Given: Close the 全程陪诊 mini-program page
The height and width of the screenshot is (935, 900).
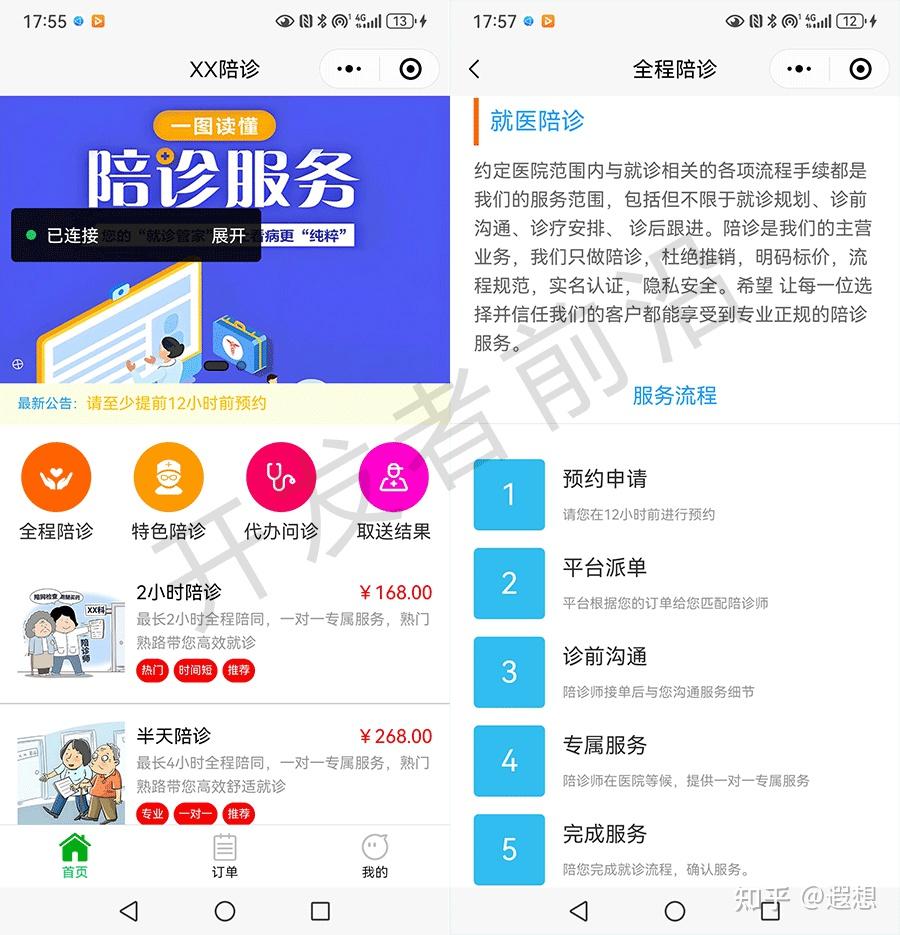Looking at the screenshot, I should (x=860, y=69).
